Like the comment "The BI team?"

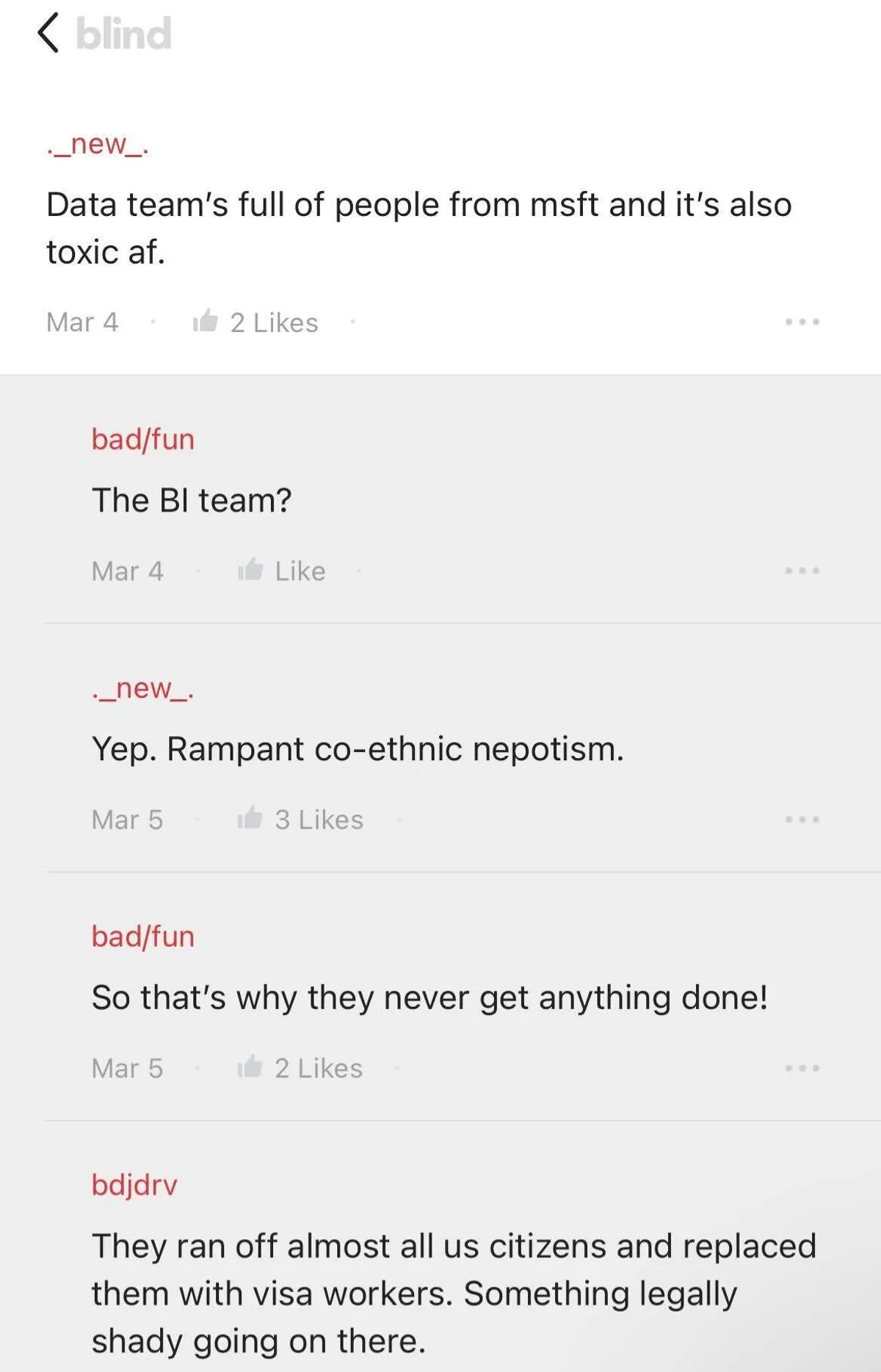[x=251, y=570]
